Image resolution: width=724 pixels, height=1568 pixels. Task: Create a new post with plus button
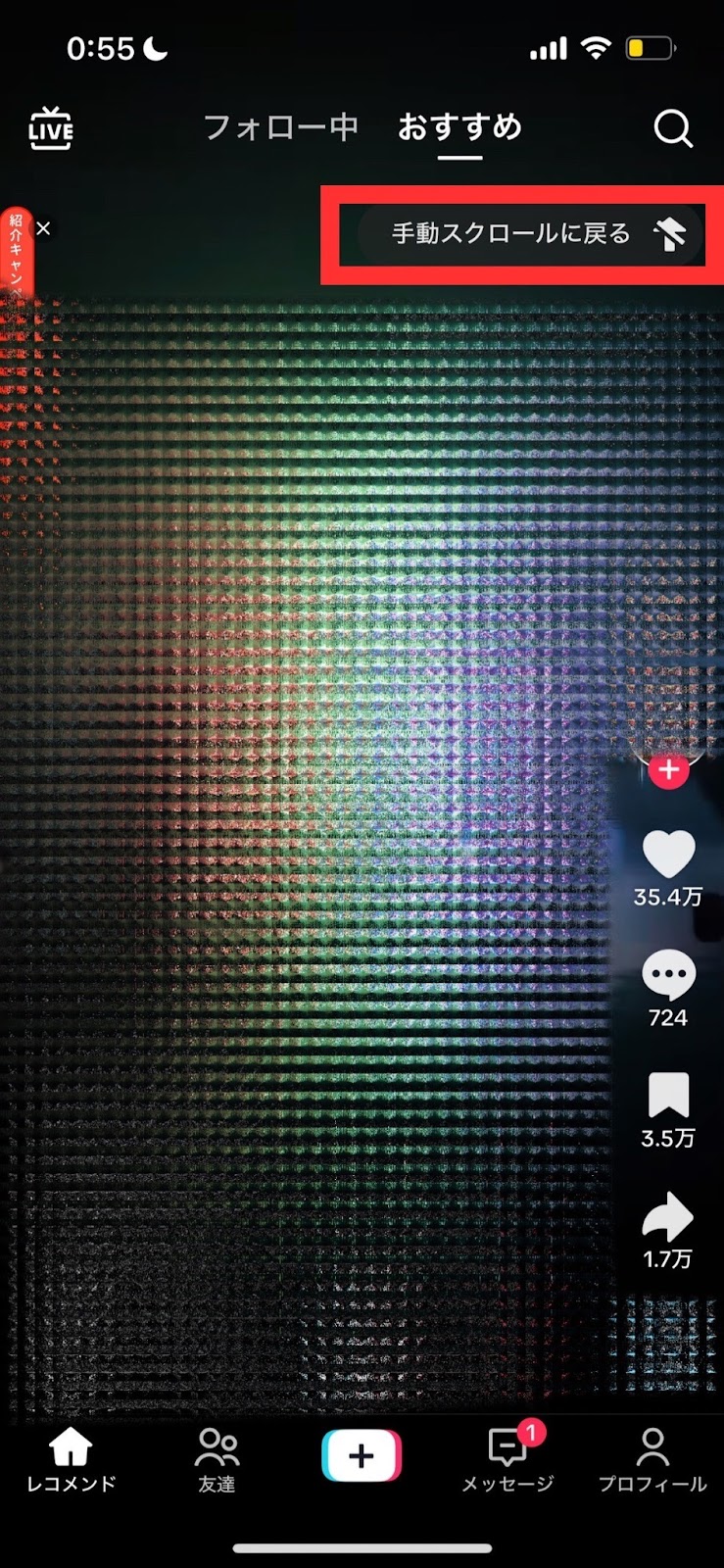pyautogui.click(x=362, y=1455)
